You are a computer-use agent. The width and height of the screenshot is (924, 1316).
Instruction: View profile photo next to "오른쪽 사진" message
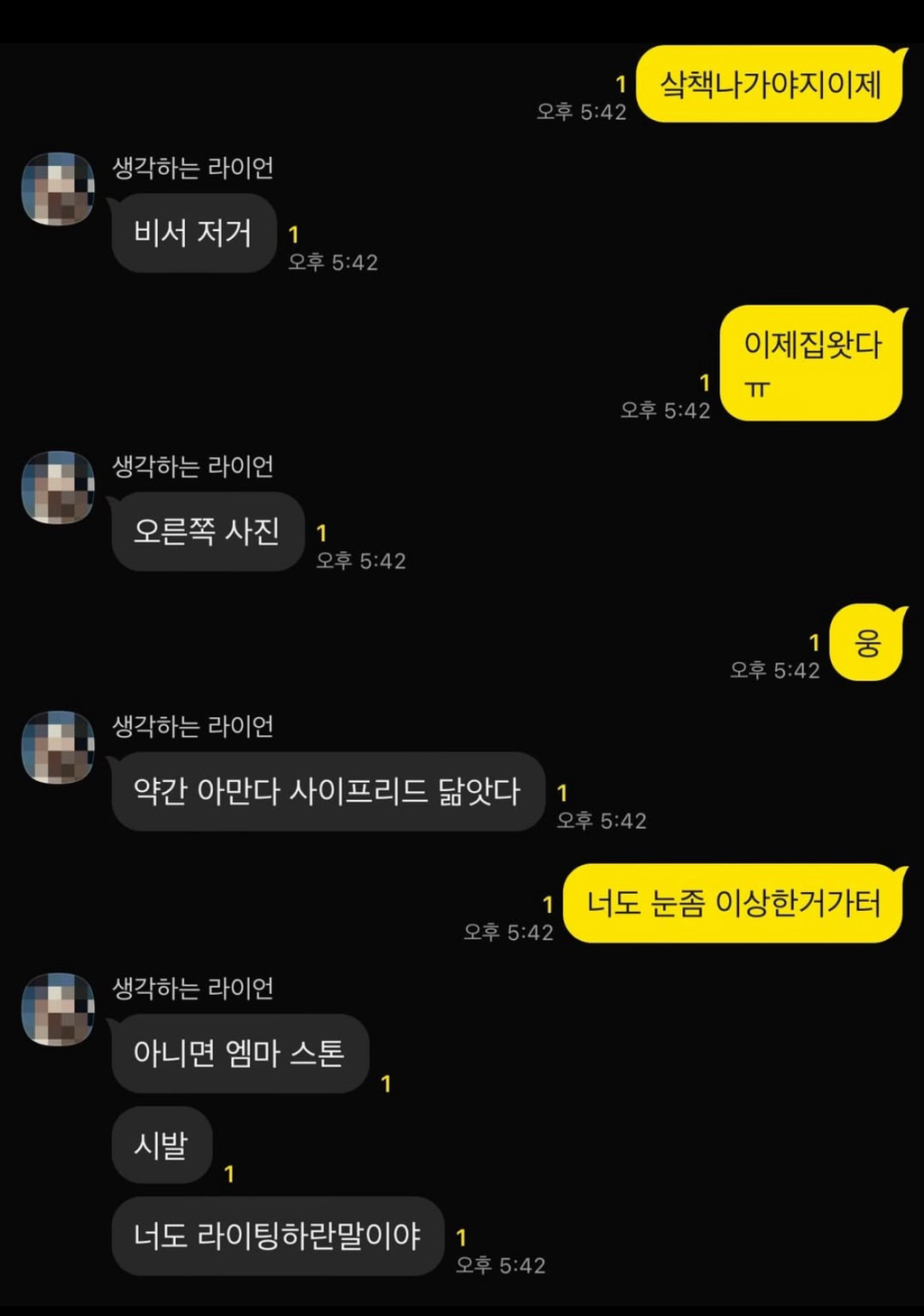click(x=58, y=487)
